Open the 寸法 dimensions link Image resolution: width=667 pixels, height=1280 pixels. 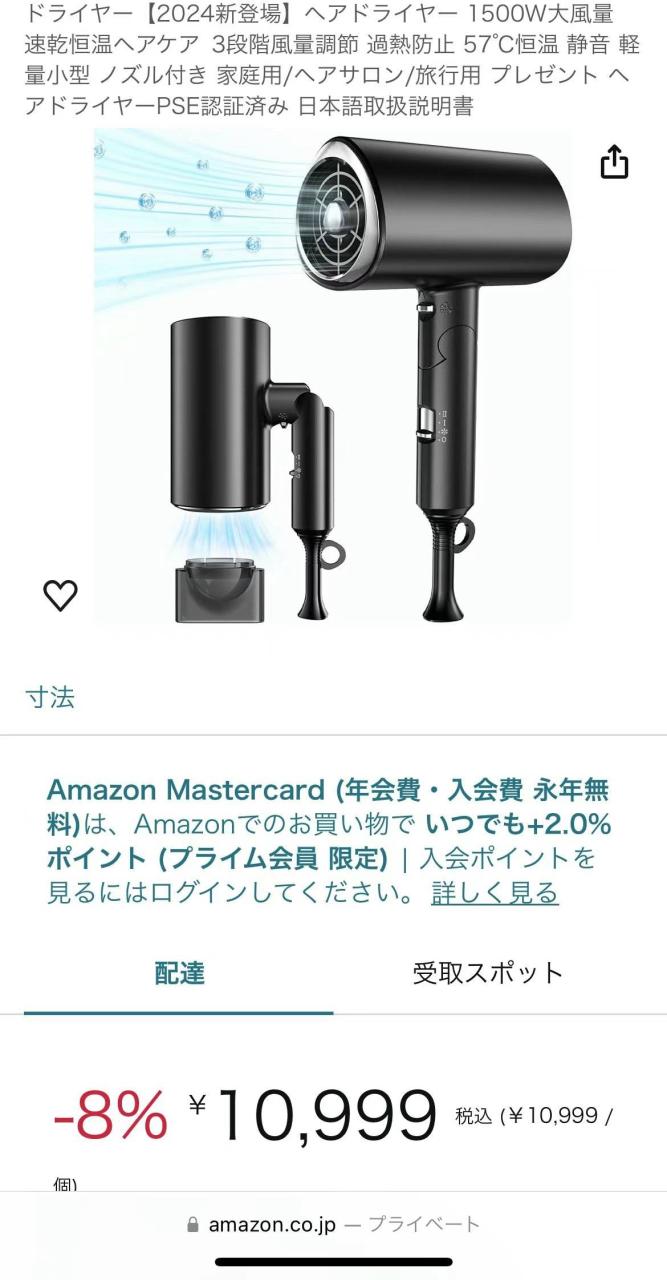[50, 697]
